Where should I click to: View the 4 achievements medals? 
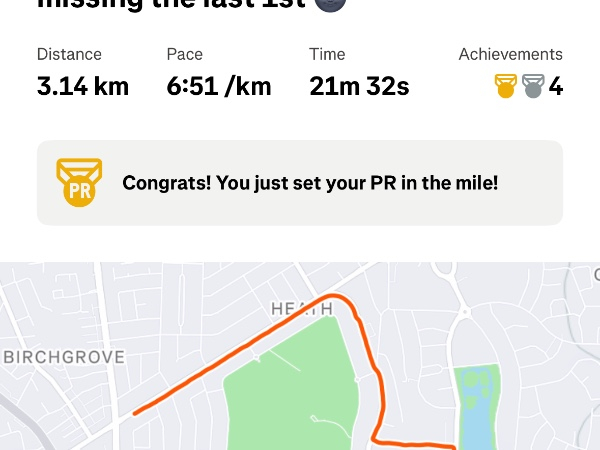coord(528,87)
